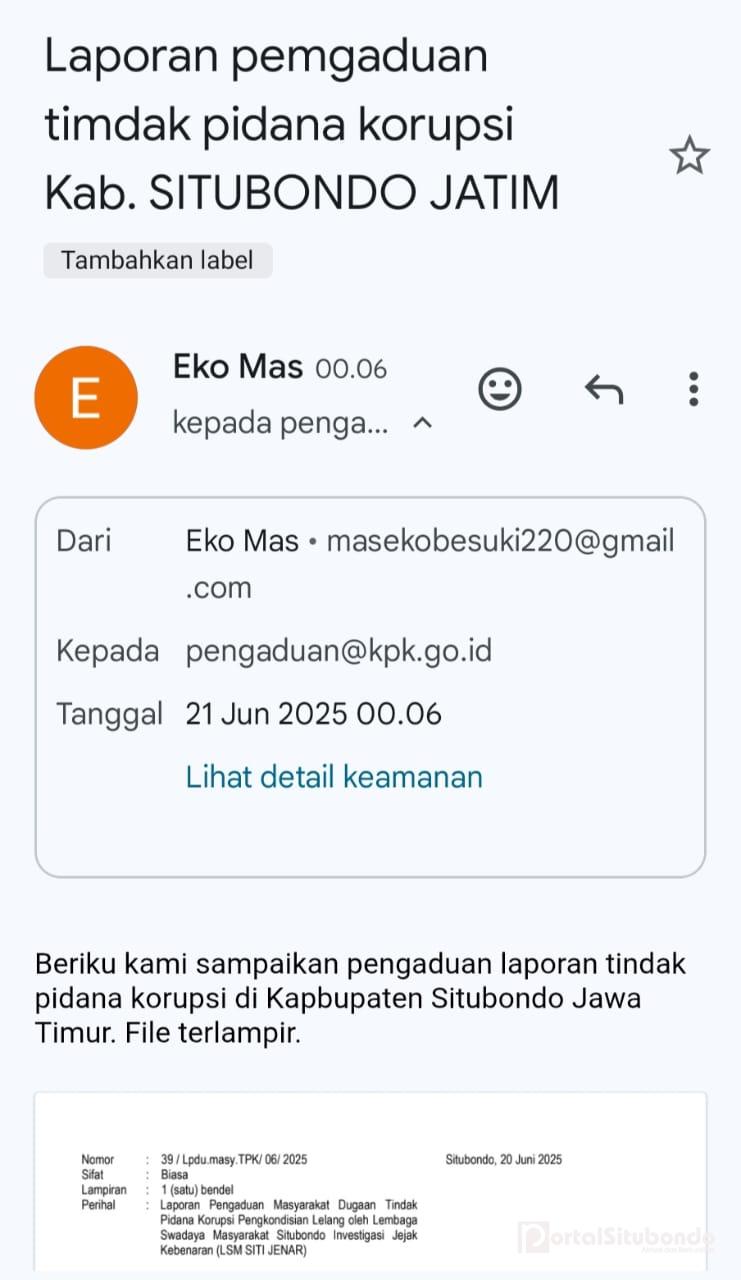The width and height of the screenshot is (741, 1280).
Task: Open Lihat detail keamanan link
Action: point(334,777)
